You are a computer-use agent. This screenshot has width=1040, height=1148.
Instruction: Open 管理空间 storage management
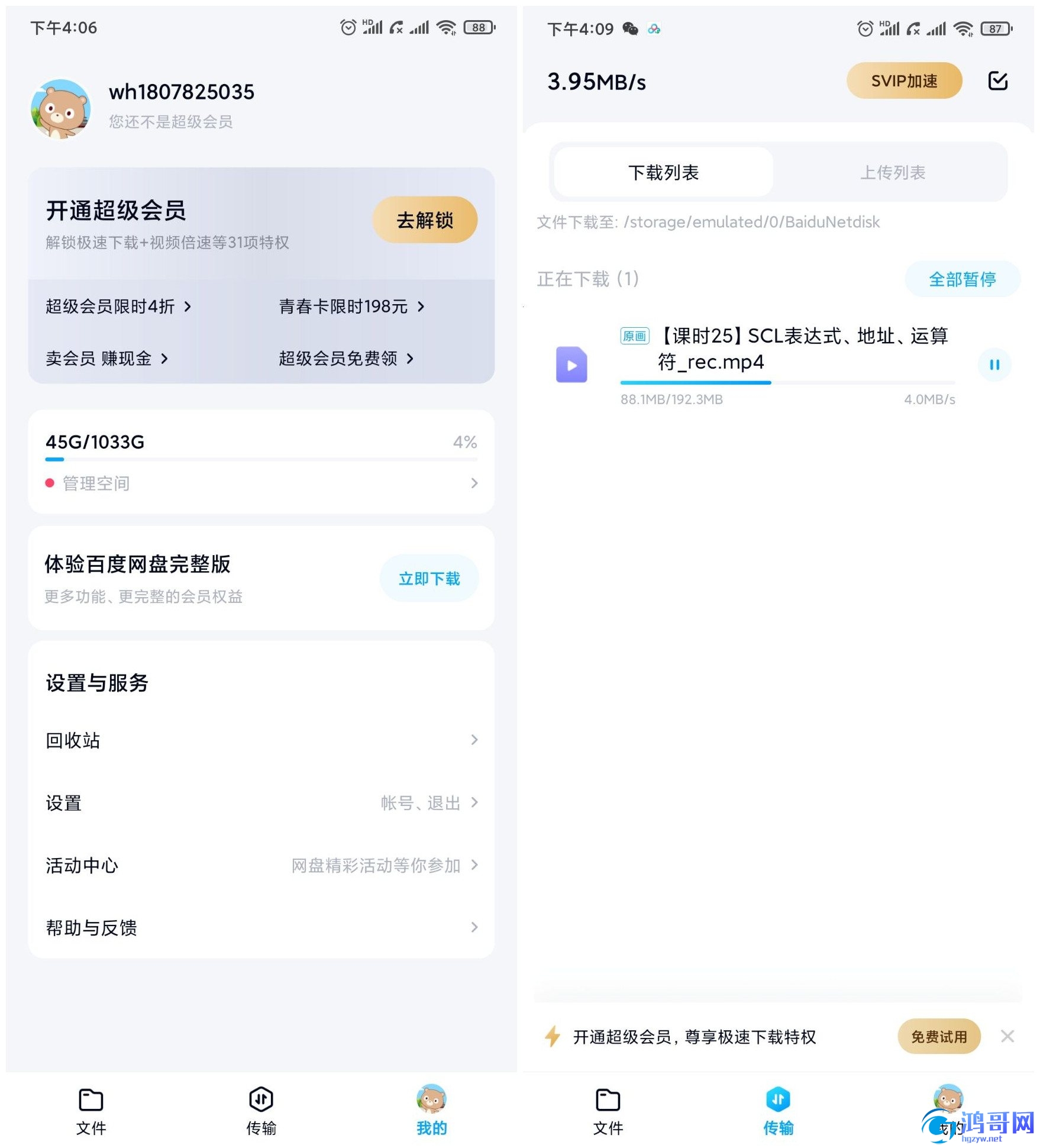coord(260,483)
